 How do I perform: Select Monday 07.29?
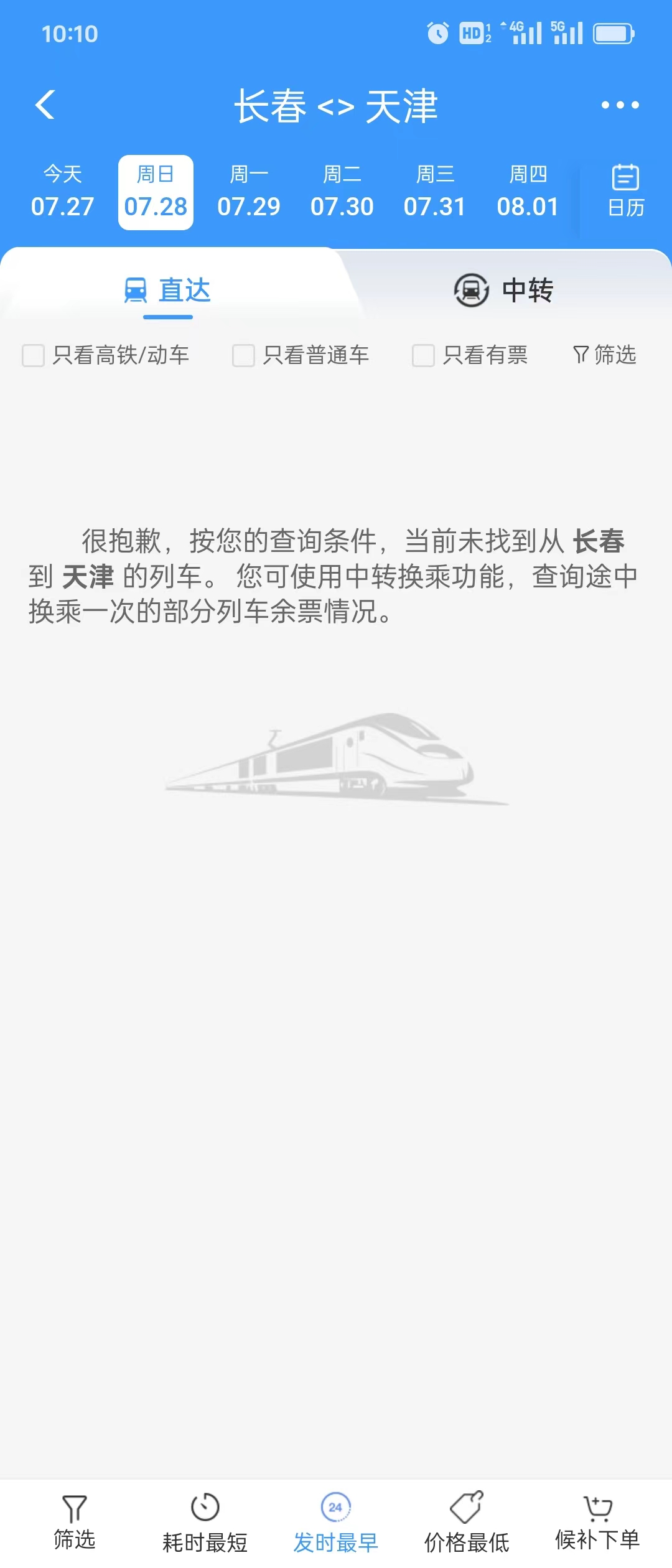point(249,192)
